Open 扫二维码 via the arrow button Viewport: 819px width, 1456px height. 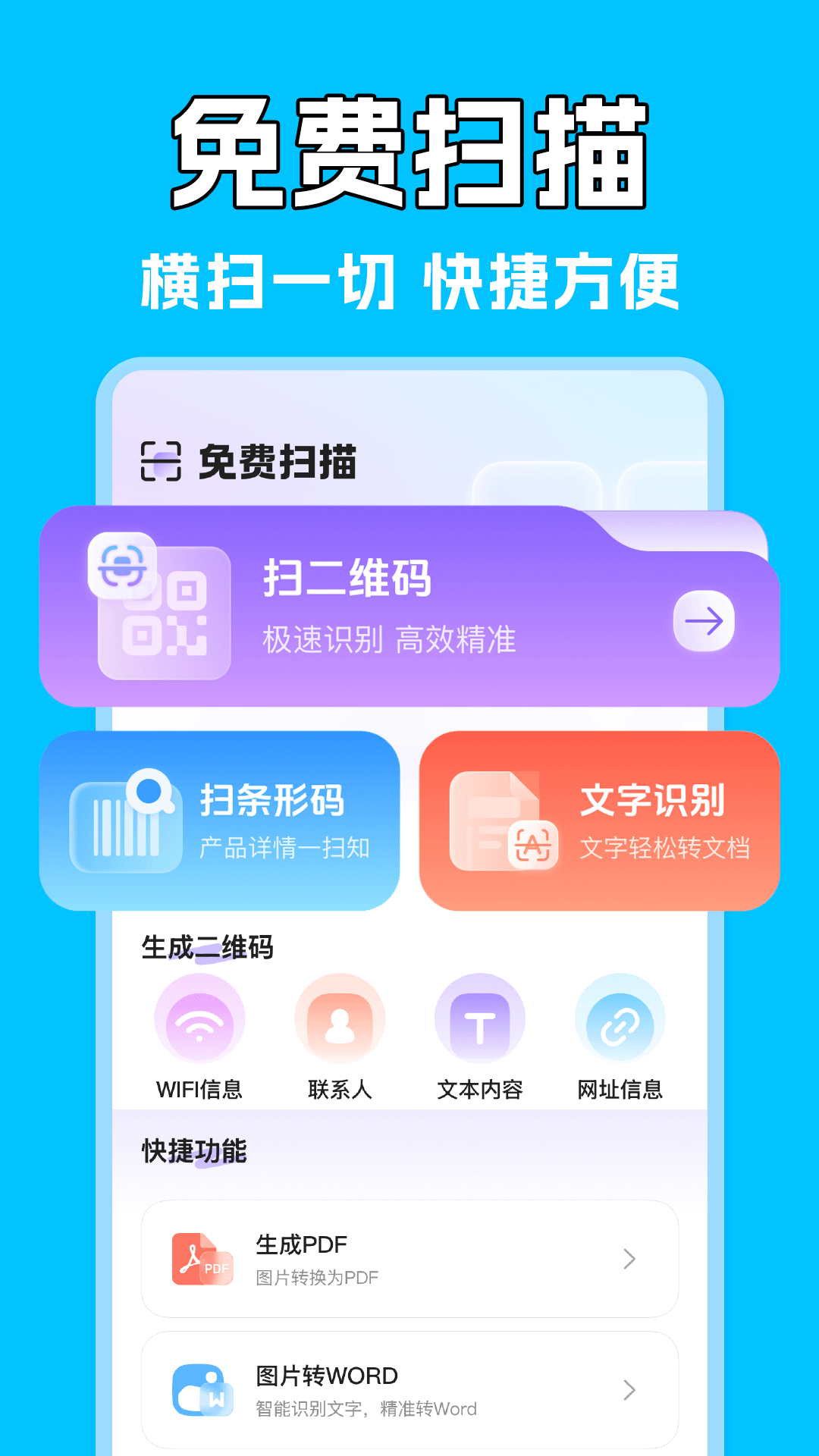pos(705,620)
